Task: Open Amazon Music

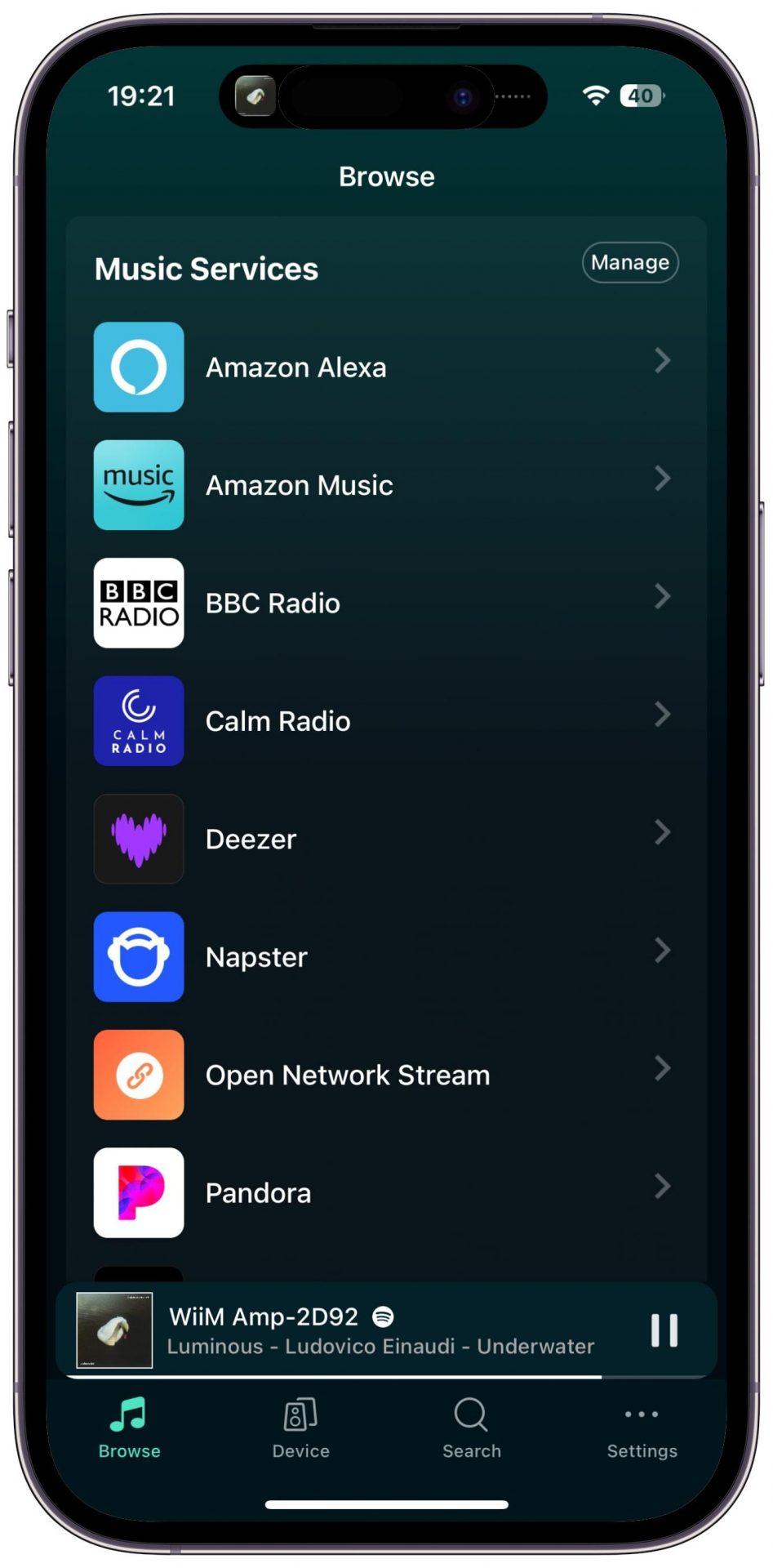Action: (x=386, y=485)
